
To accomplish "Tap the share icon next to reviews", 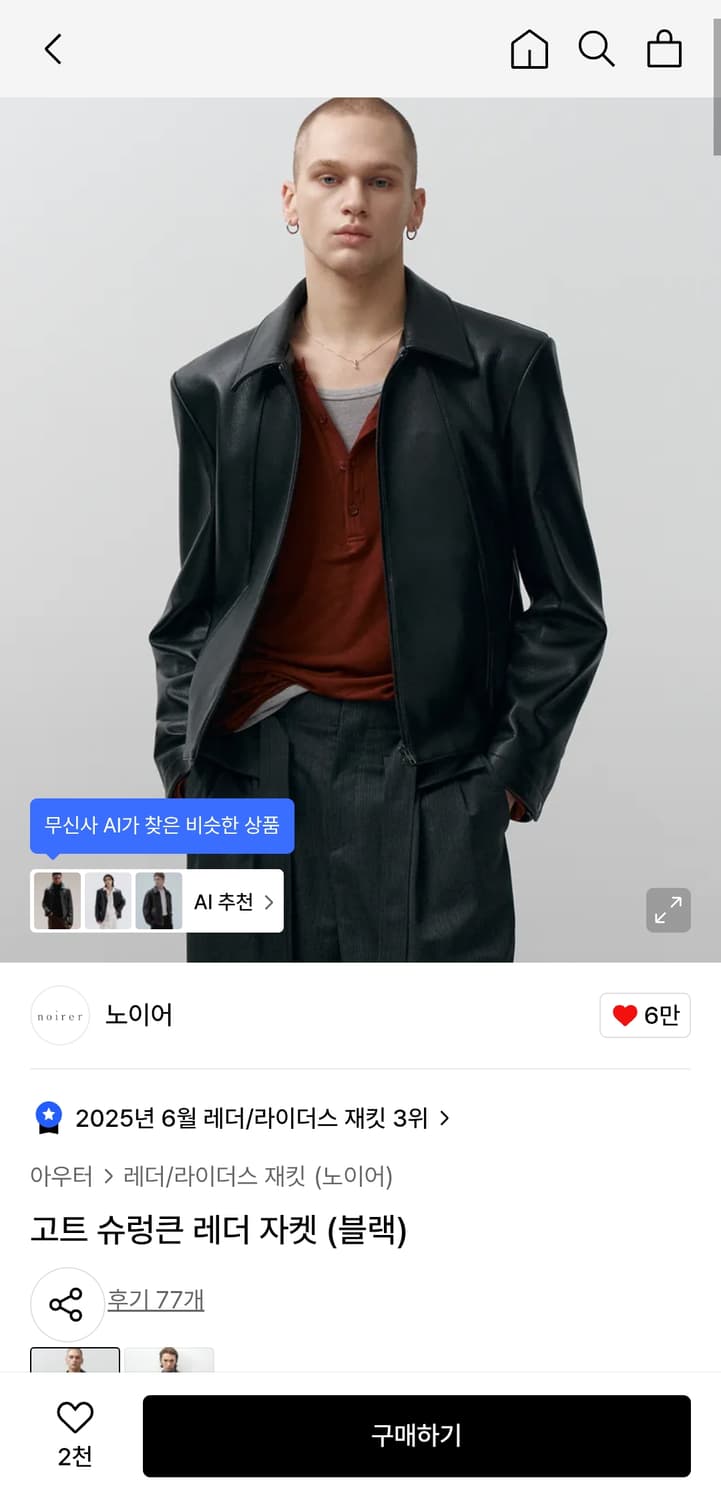I will coord(68,1303).
